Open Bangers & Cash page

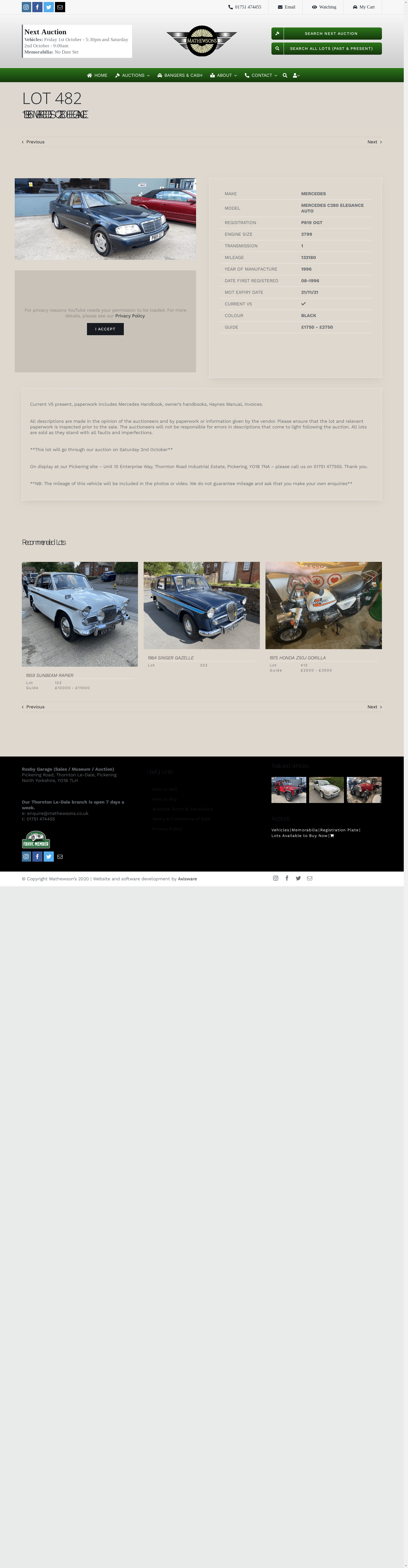point(180,75)
